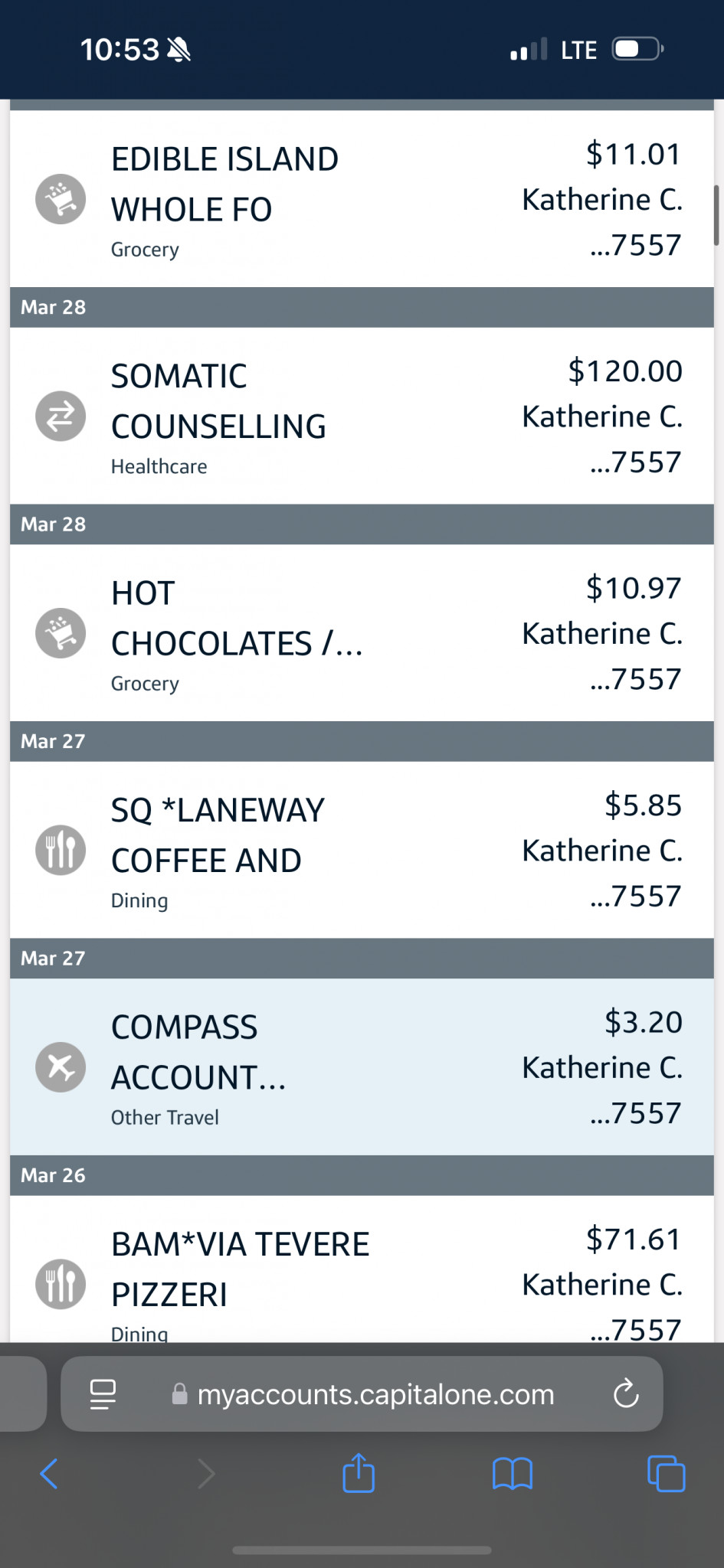View the BAM*VIA TEVERE PIZZERI transaction
Screen dimensions: 724x1568
(x=362, y=1269)
